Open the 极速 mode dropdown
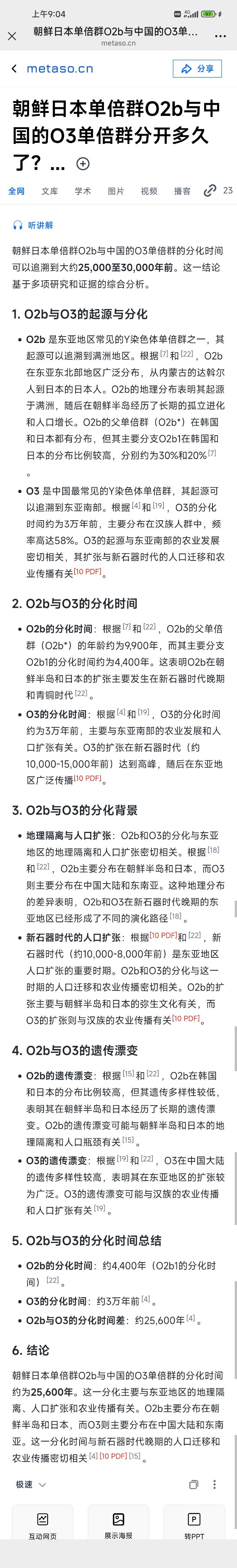 click(x=31, y=1484)
